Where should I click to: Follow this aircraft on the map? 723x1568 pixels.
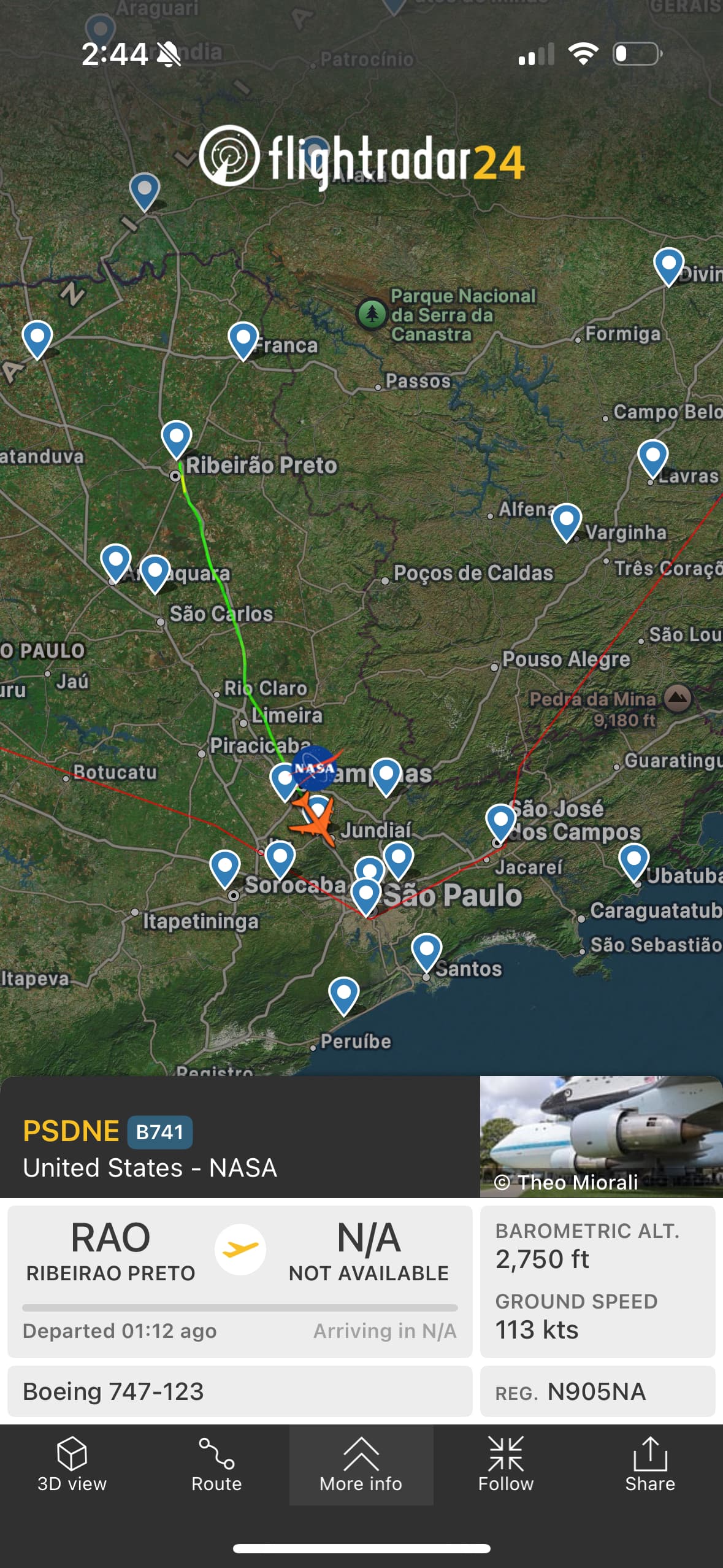click(505, 1465)
